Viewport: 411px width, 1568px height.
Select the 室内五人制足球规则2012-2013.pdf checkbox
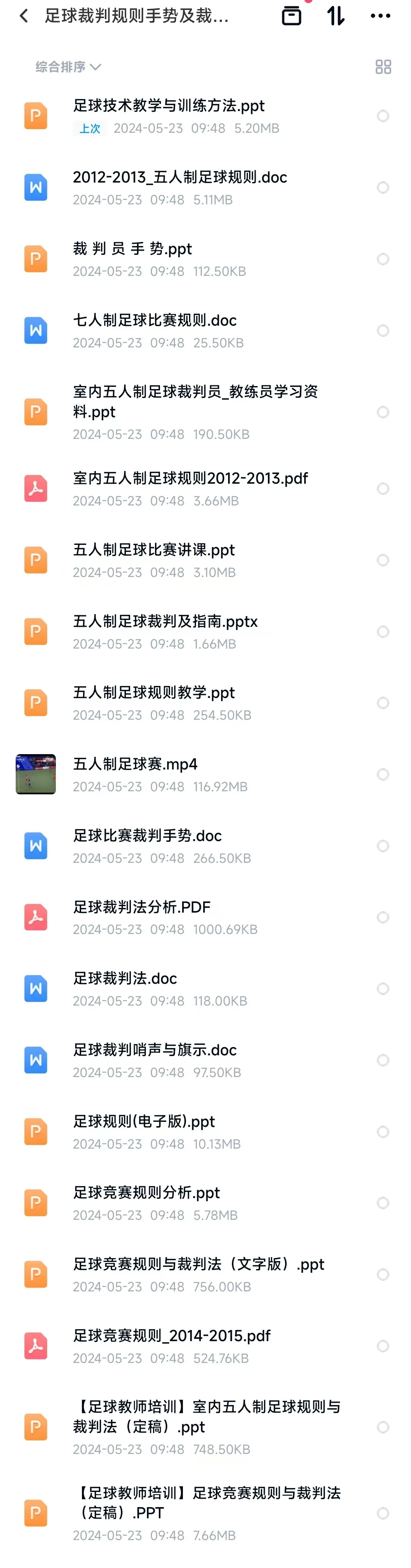coord(382,489)
